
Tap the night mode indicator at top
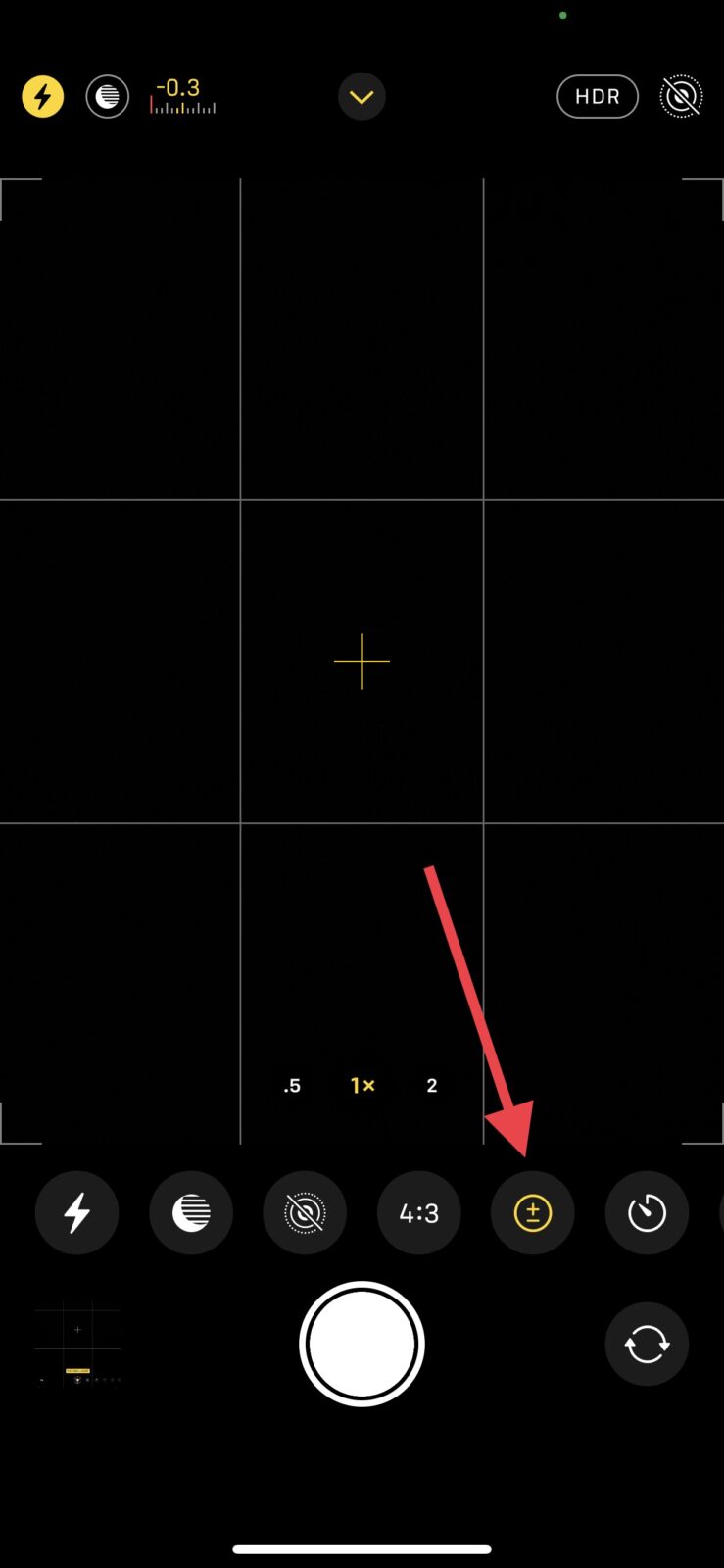[108, 97]
